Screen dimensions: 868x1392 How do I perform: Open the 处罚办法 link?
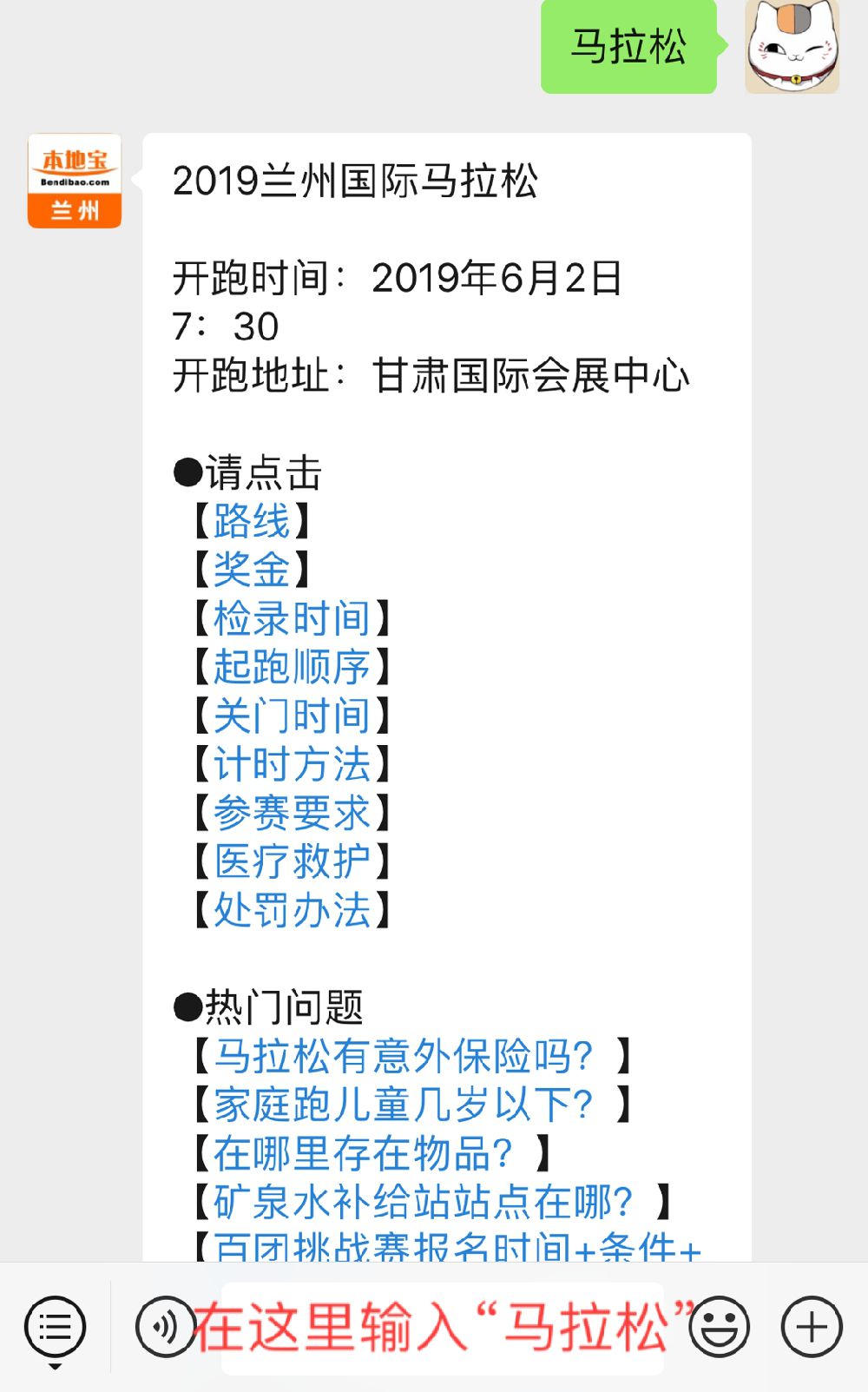click(x=292, y=910)
